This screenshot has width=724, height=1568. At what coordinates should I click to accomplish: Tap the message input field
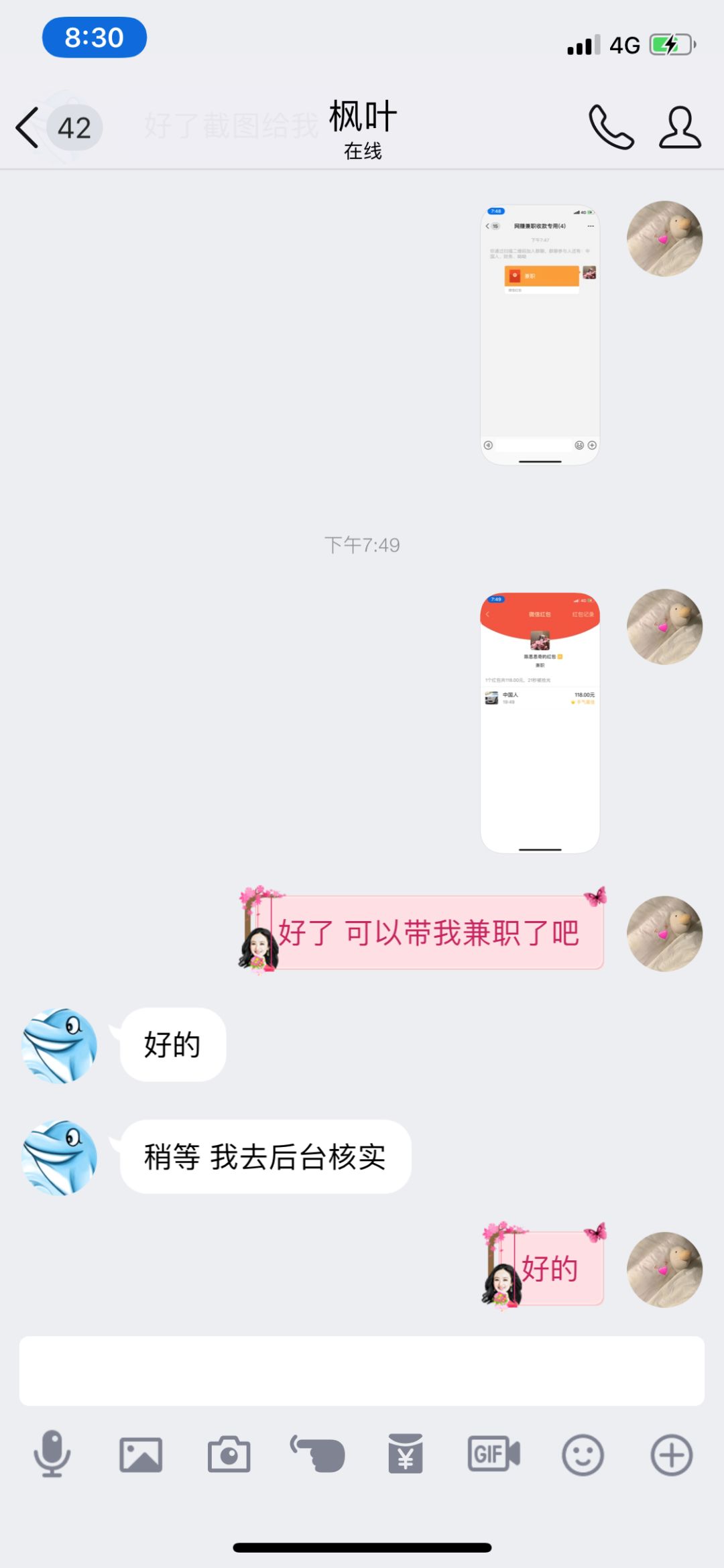click(361, 1371)
